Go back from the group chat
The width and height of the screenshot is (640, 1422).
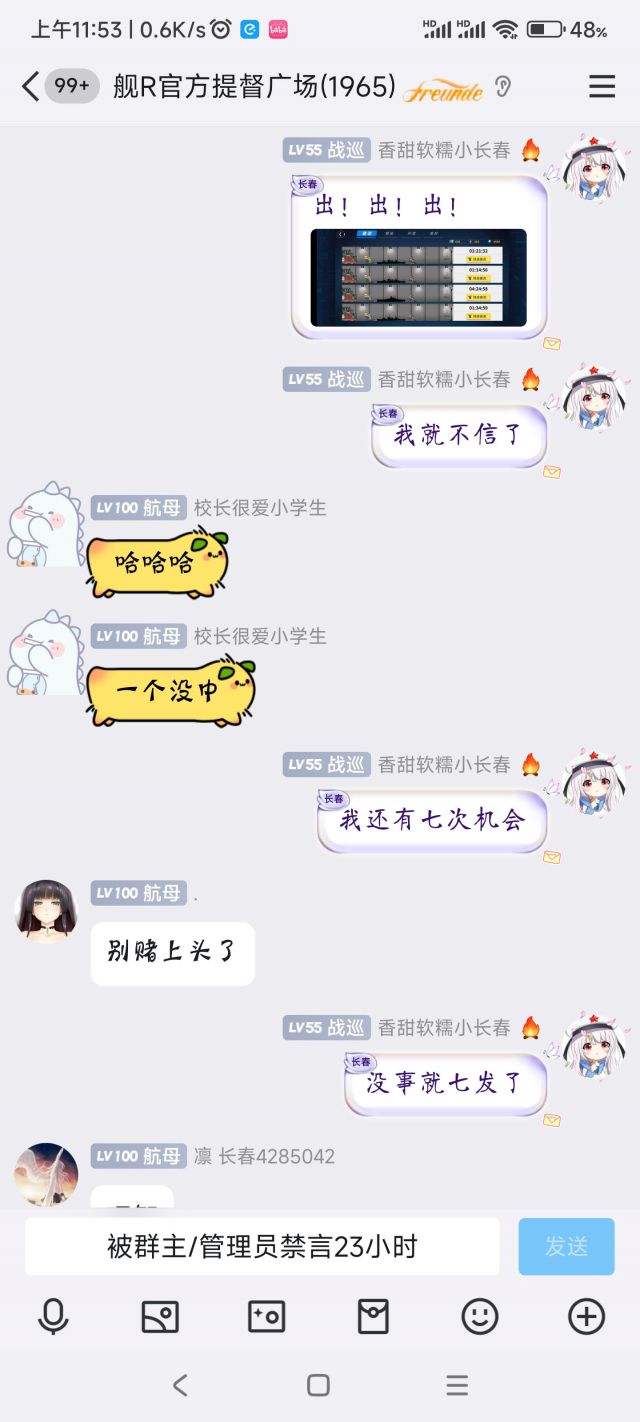tap(30, 87)
